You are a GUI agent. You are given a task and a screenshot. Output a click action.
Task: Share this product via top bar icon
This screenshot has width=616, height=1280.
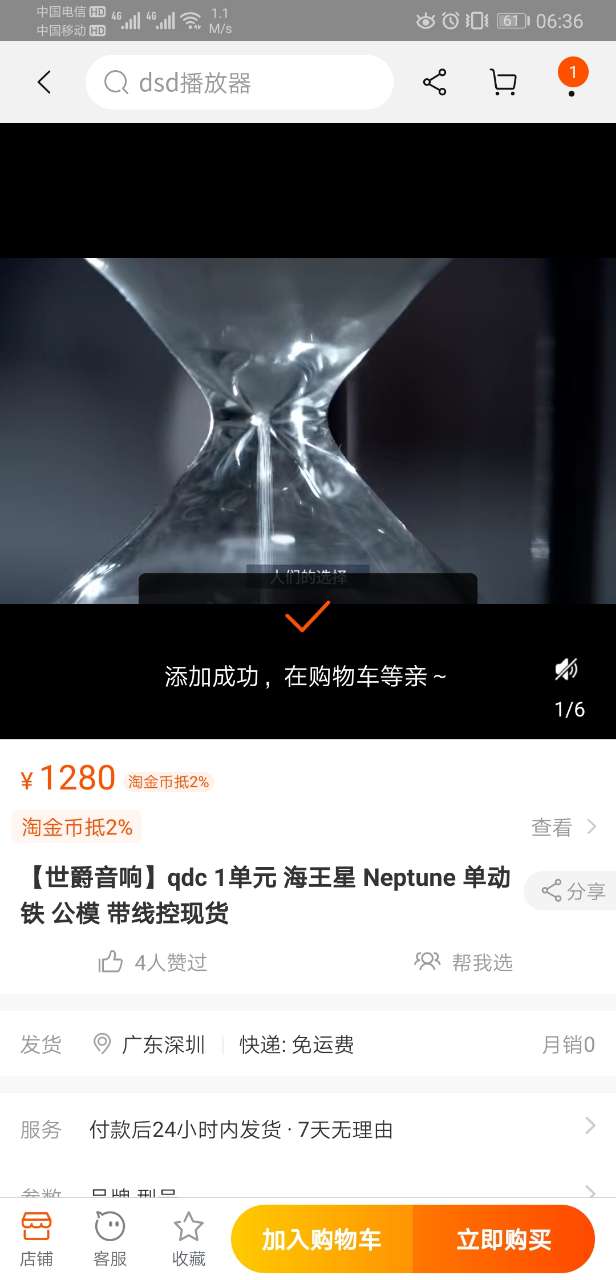[x=435, y=82]
